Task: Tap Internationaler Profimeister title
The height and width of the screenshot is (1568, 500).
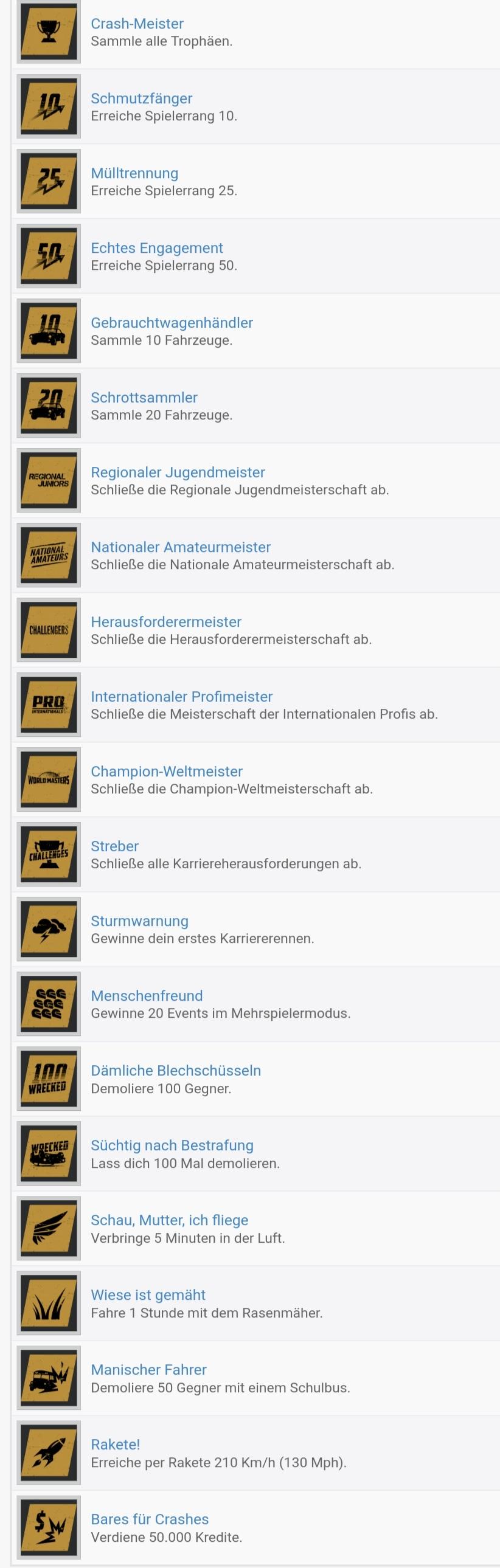Action: pos(181,696)
